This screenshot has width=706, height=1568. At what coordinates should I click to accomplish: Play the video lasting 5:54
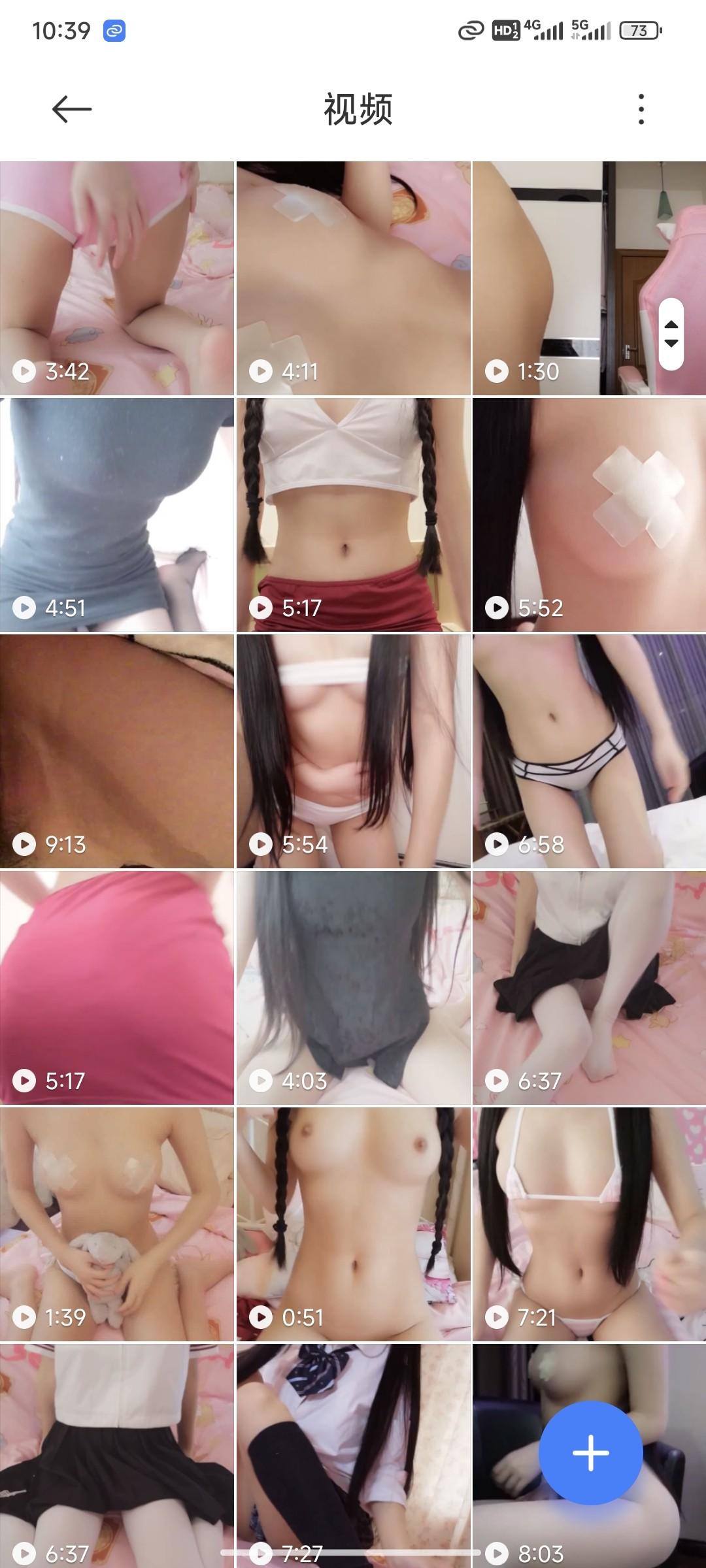pos(353,751)
